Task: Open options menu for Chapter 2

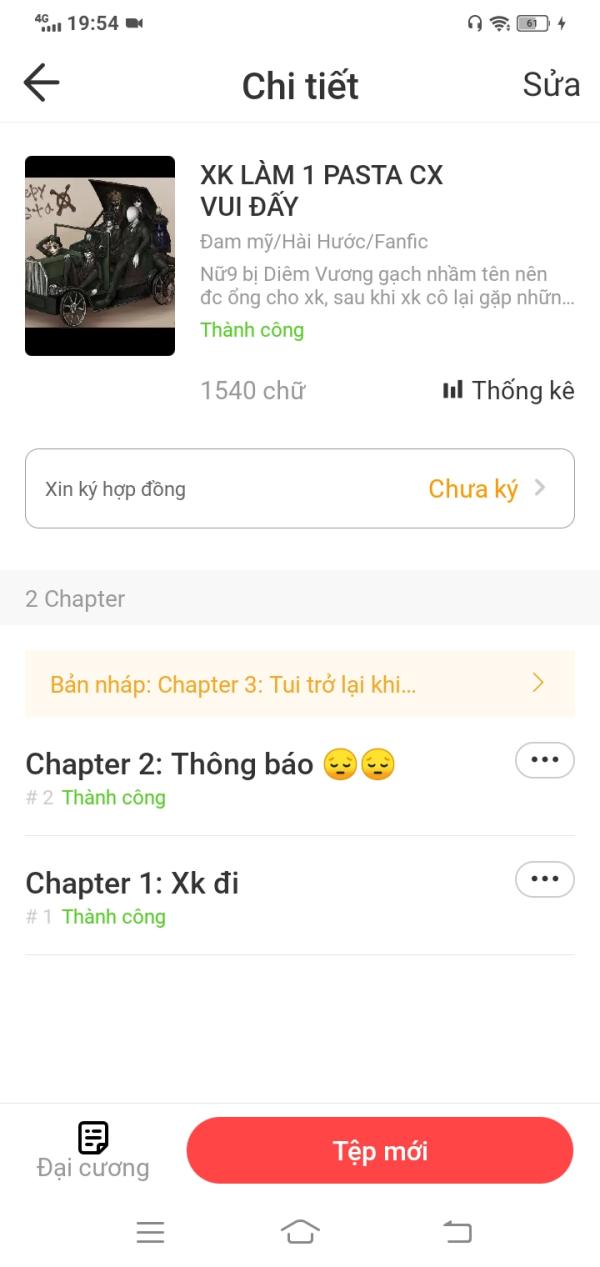Action: point(545,760)
